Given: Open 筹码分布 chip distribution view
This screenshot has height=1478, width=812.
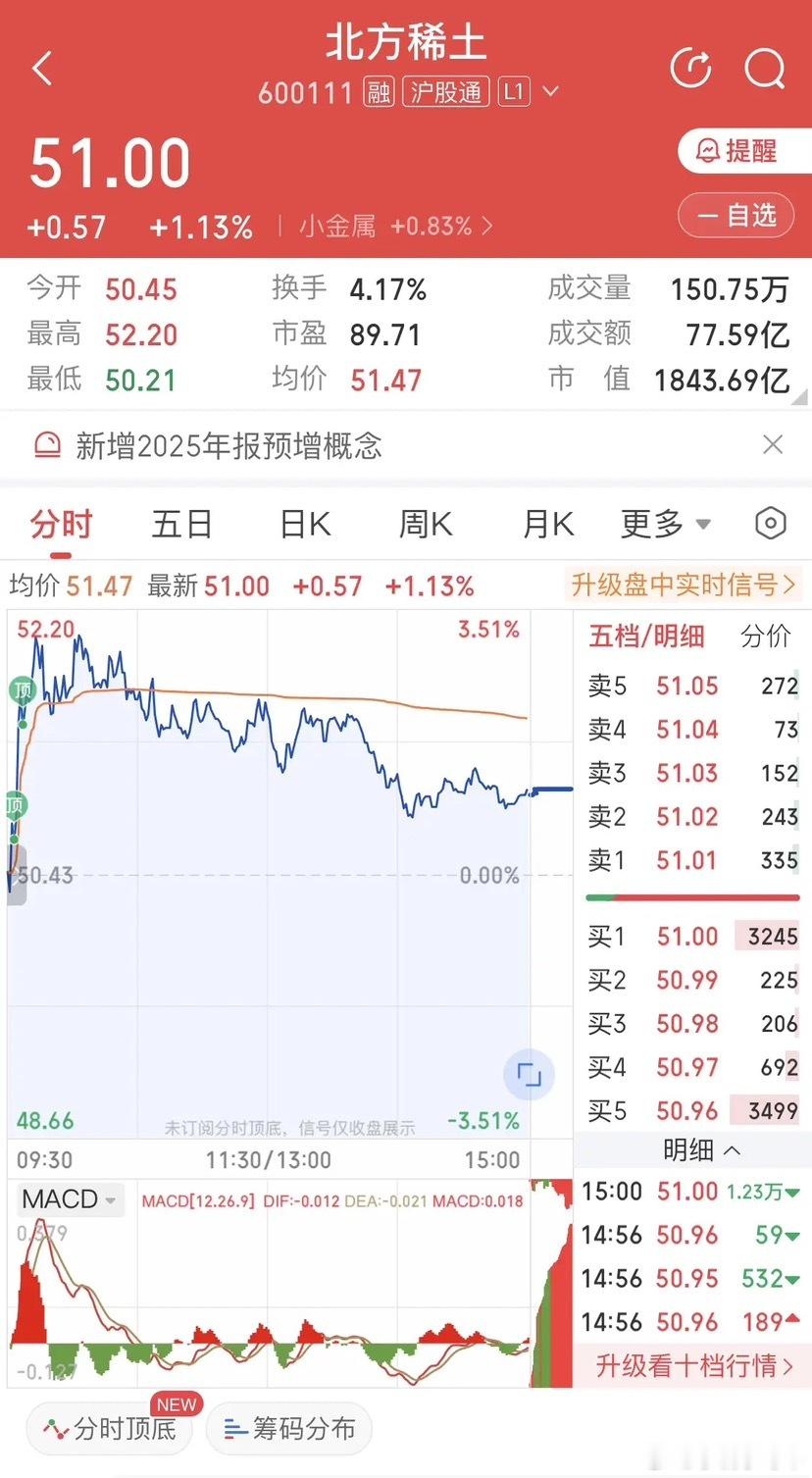Looking at the screenshot, I should coord(288,1429).
